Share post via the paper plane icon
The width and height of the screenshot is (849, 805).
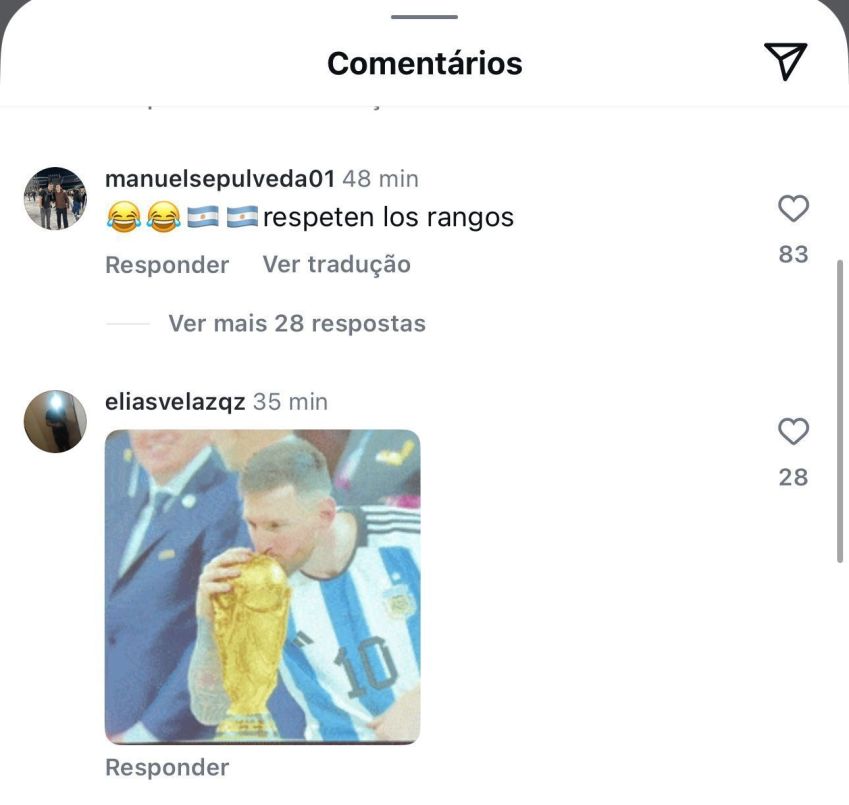click(x=786, y=62)
